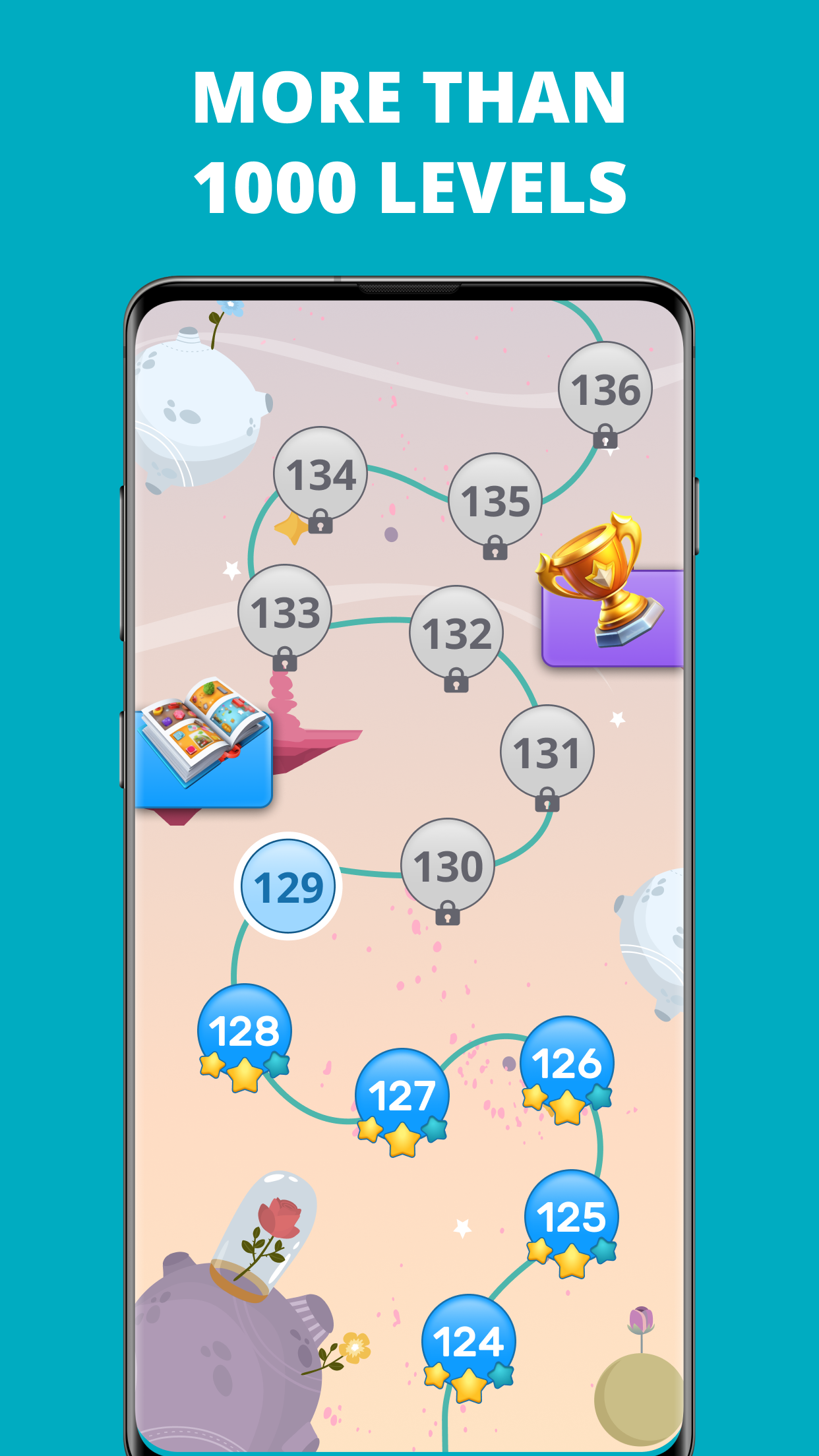Play current level 129
This screenshot has height=1456, width=819.
[289, 886]
